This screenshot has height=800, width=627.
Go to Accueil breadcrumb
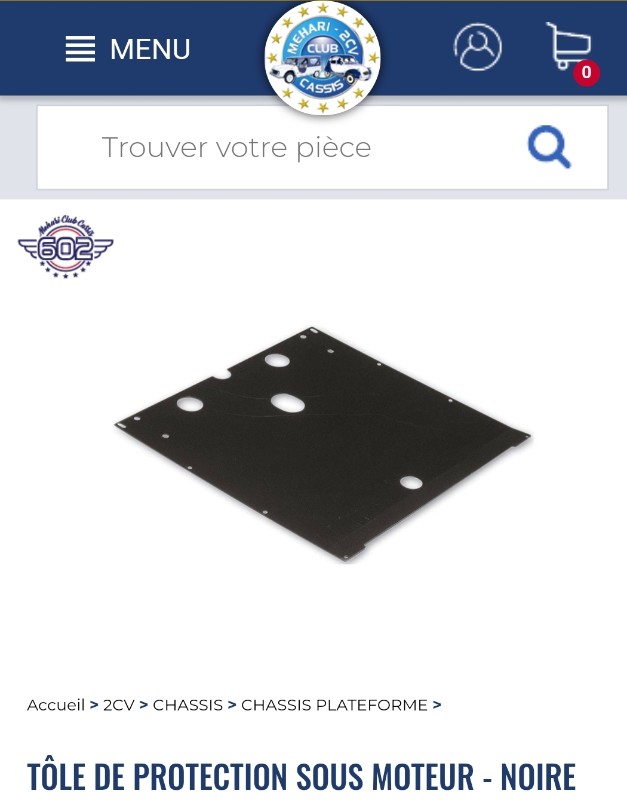(56, 705)
